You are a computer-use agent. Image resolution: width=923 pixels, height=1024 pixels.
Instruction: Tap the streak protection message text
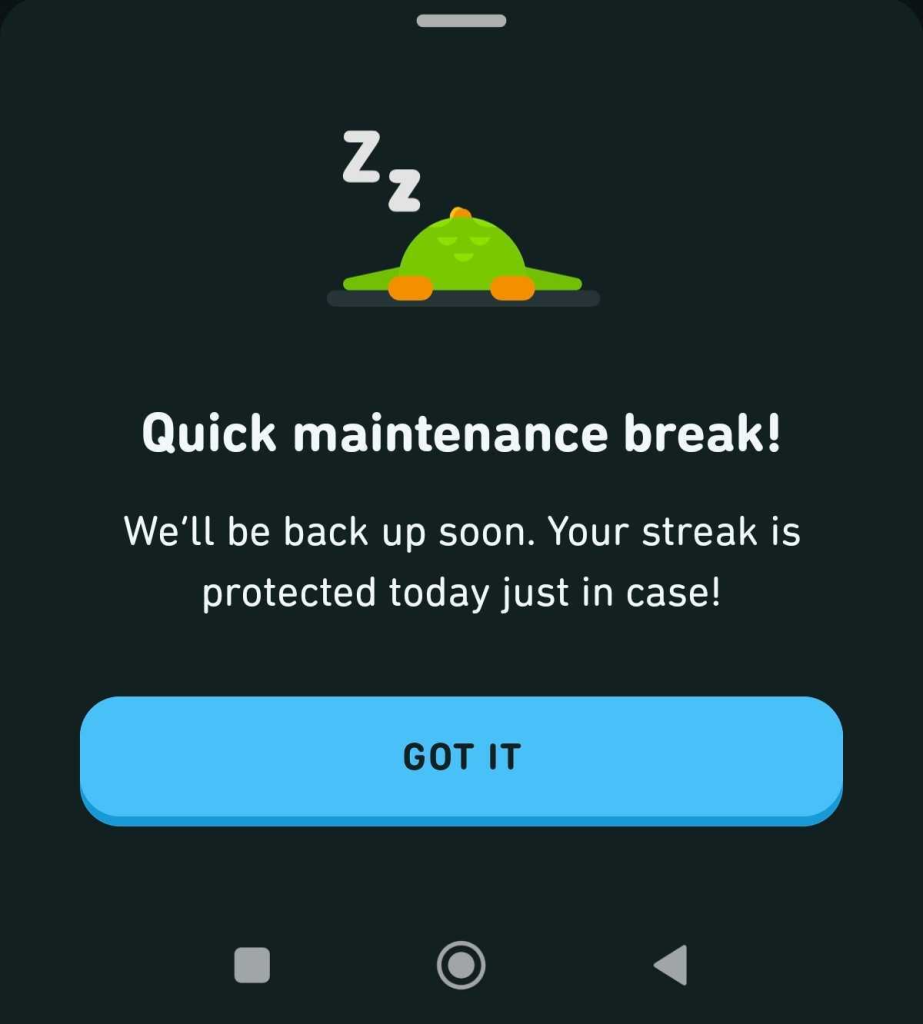point(461,562)
